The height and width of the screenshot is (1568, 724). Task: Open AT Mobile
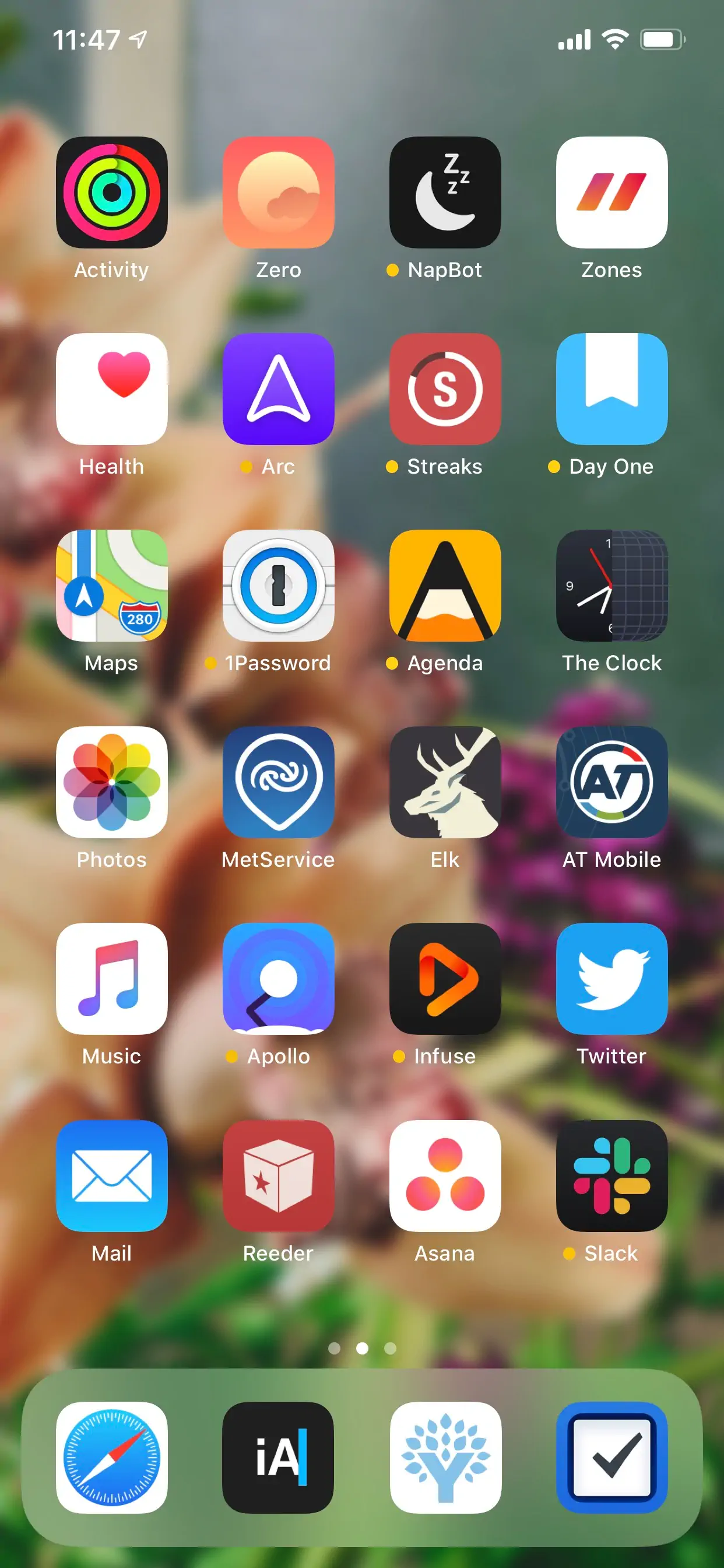611,782
